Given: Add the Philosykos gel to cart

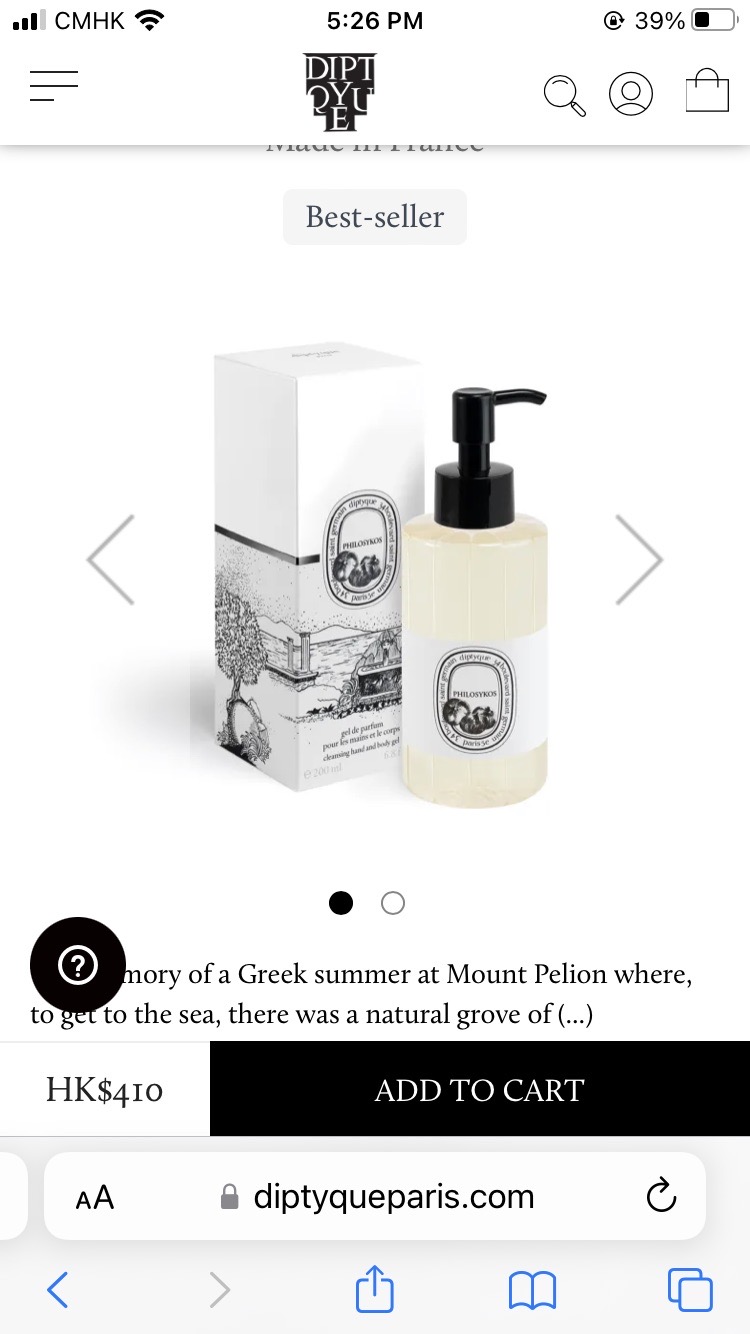Looking at the screenshot, I should [x=479, y=1089].
